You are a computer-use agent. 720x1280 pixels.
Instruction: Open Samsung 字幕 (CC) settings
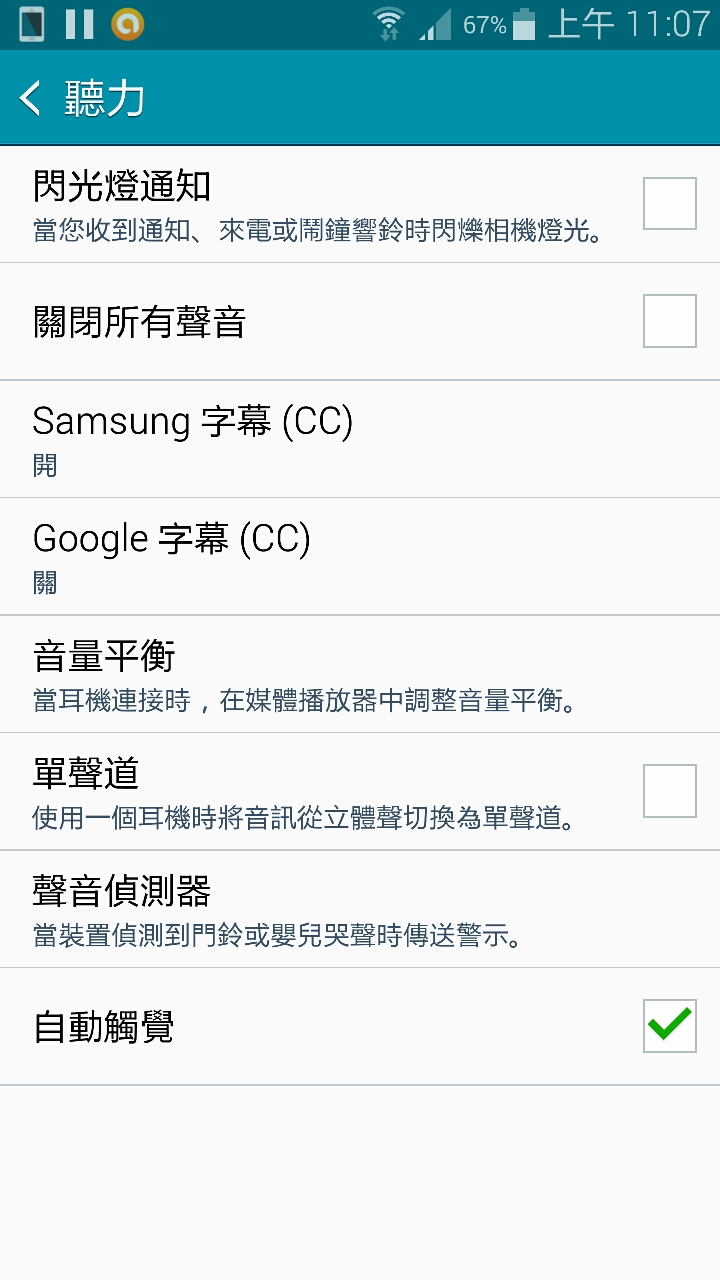pyautogui.click(x=360, y=439)
